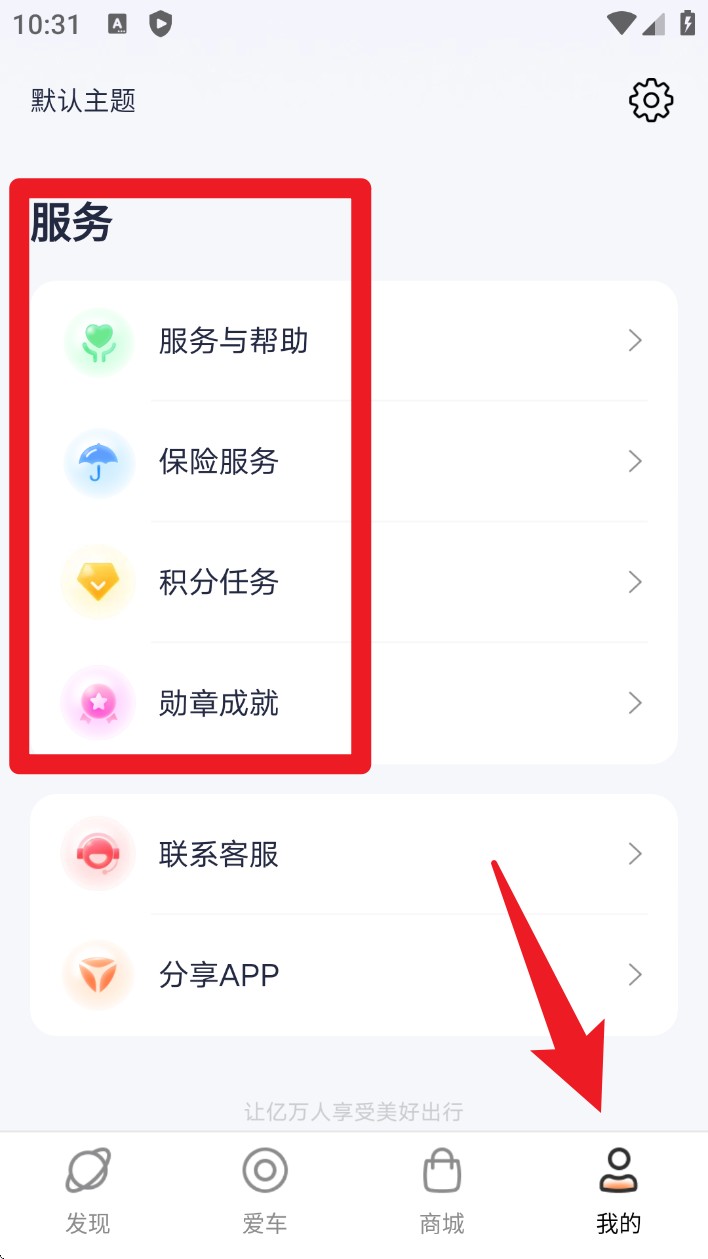Open 分享APP row
The width and height of the screenshot is (708, 1259).
[353, 974]
